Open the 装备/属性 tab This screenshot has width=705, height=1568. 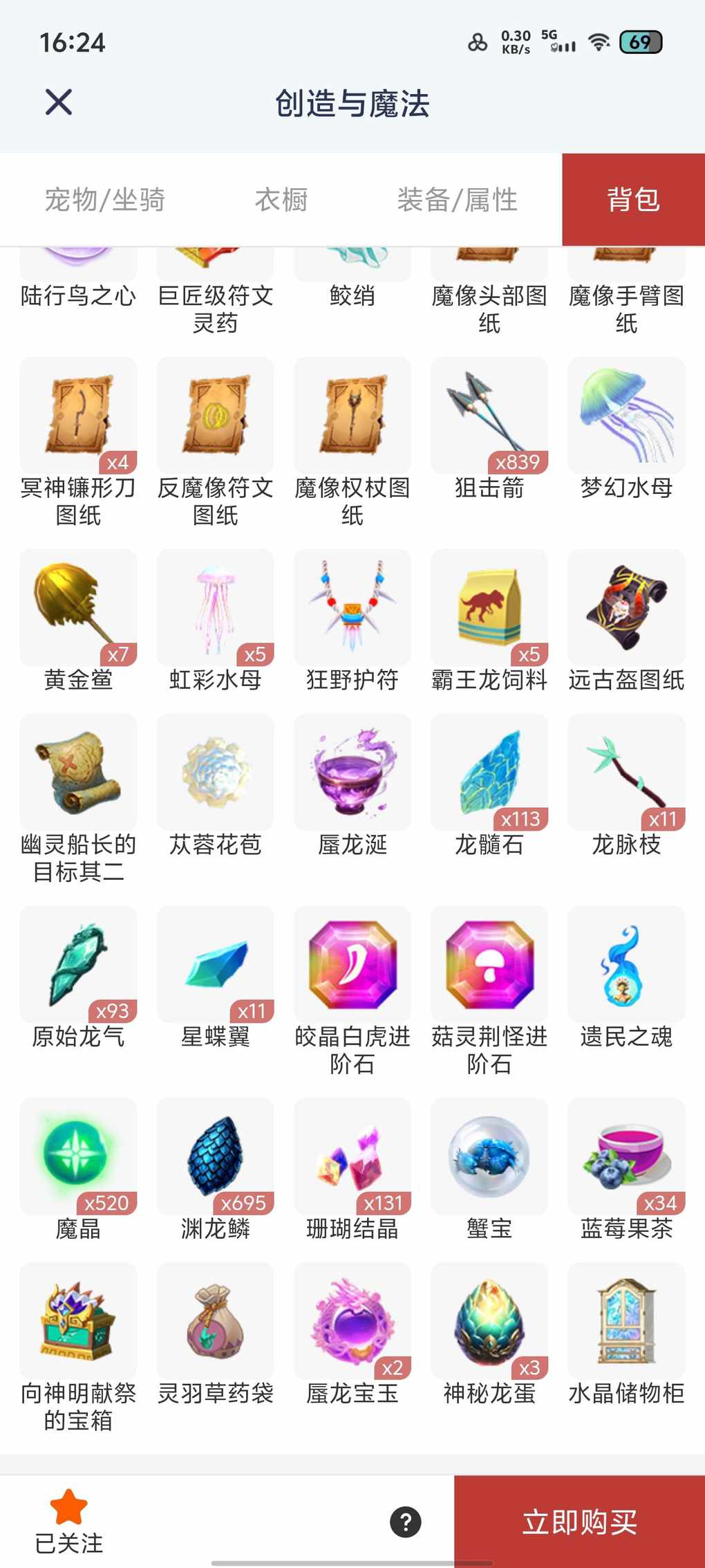[x=457, y=200]
